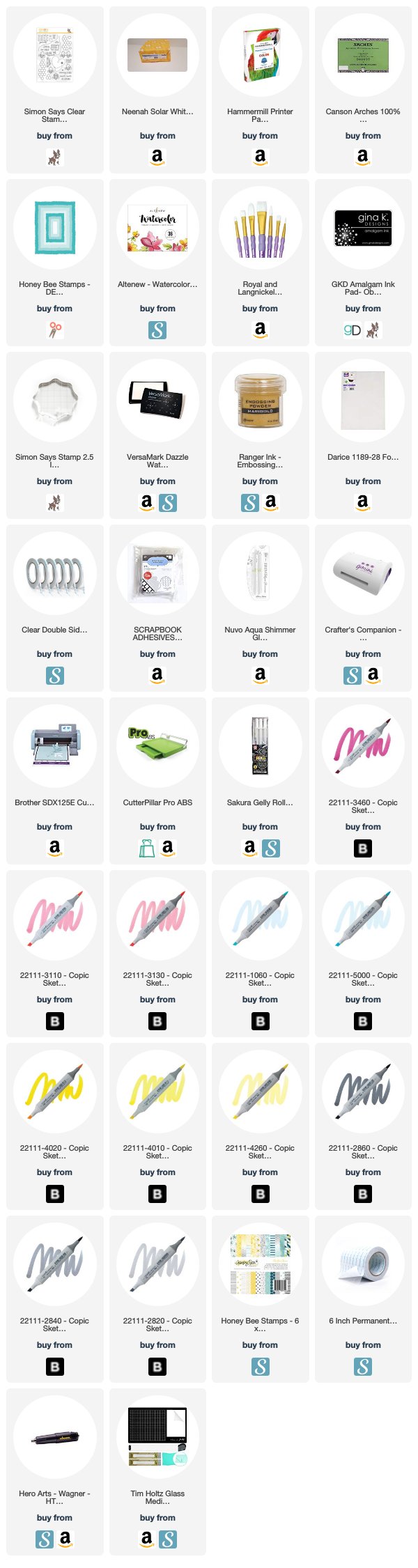Buy Neenah Solar White from Amazon
Viewport: 418px width, 1568px height.
(157, 157)
